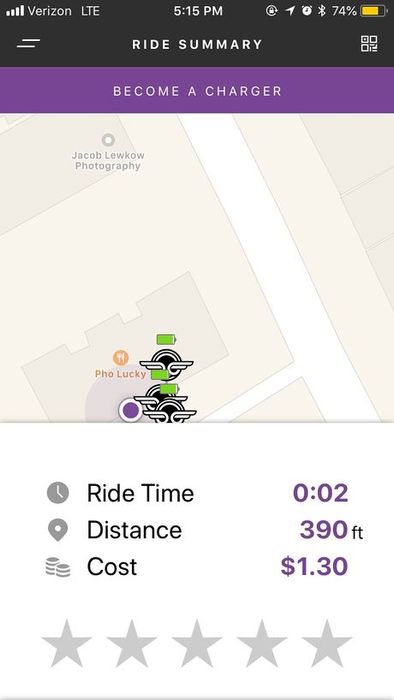Viewport: 394px width, 700px height.
Task: Select the topmost scooter marker on map
Action: tap(166, 359)
